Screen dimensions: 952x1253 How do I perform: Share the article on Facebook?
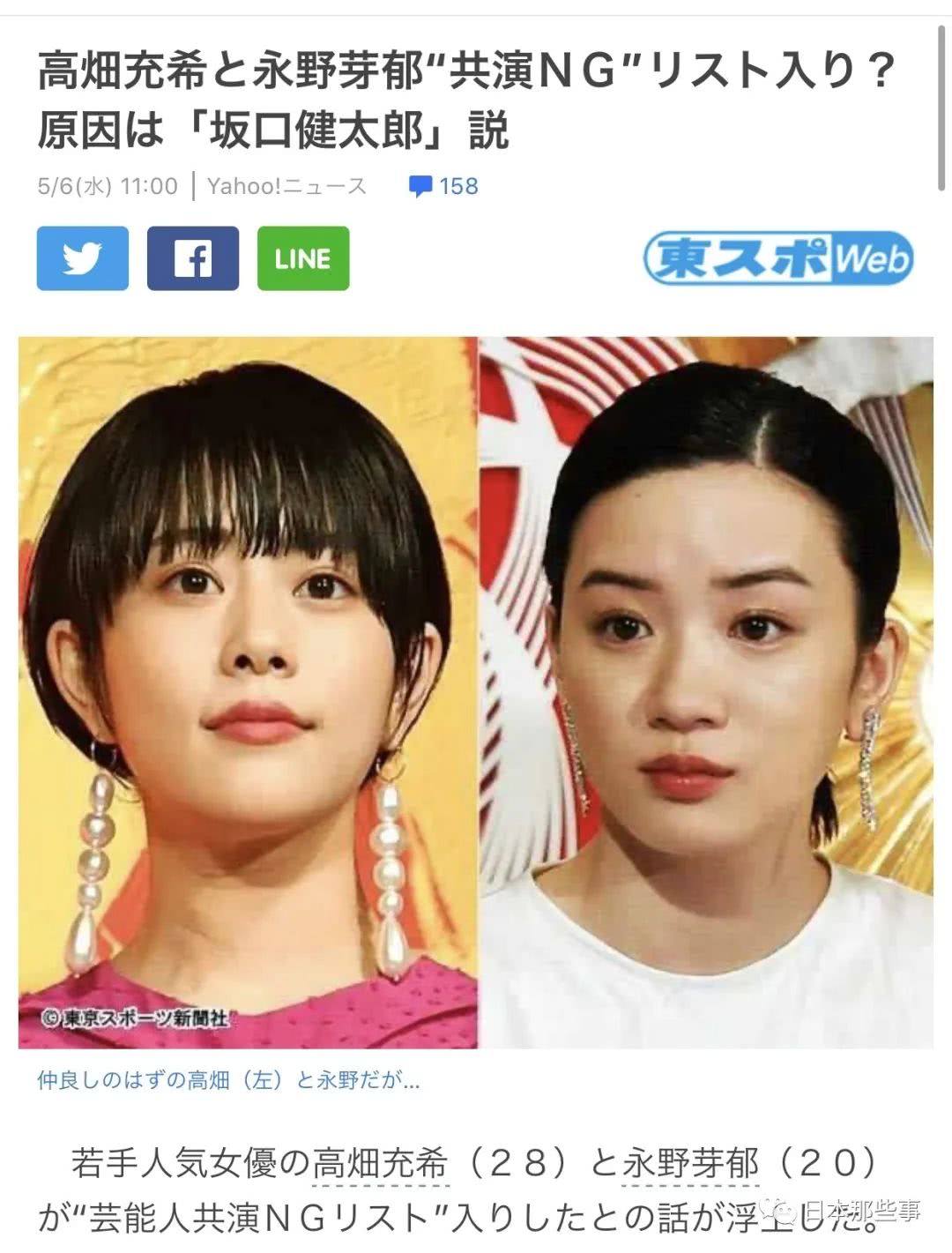[x=192, y=258]
